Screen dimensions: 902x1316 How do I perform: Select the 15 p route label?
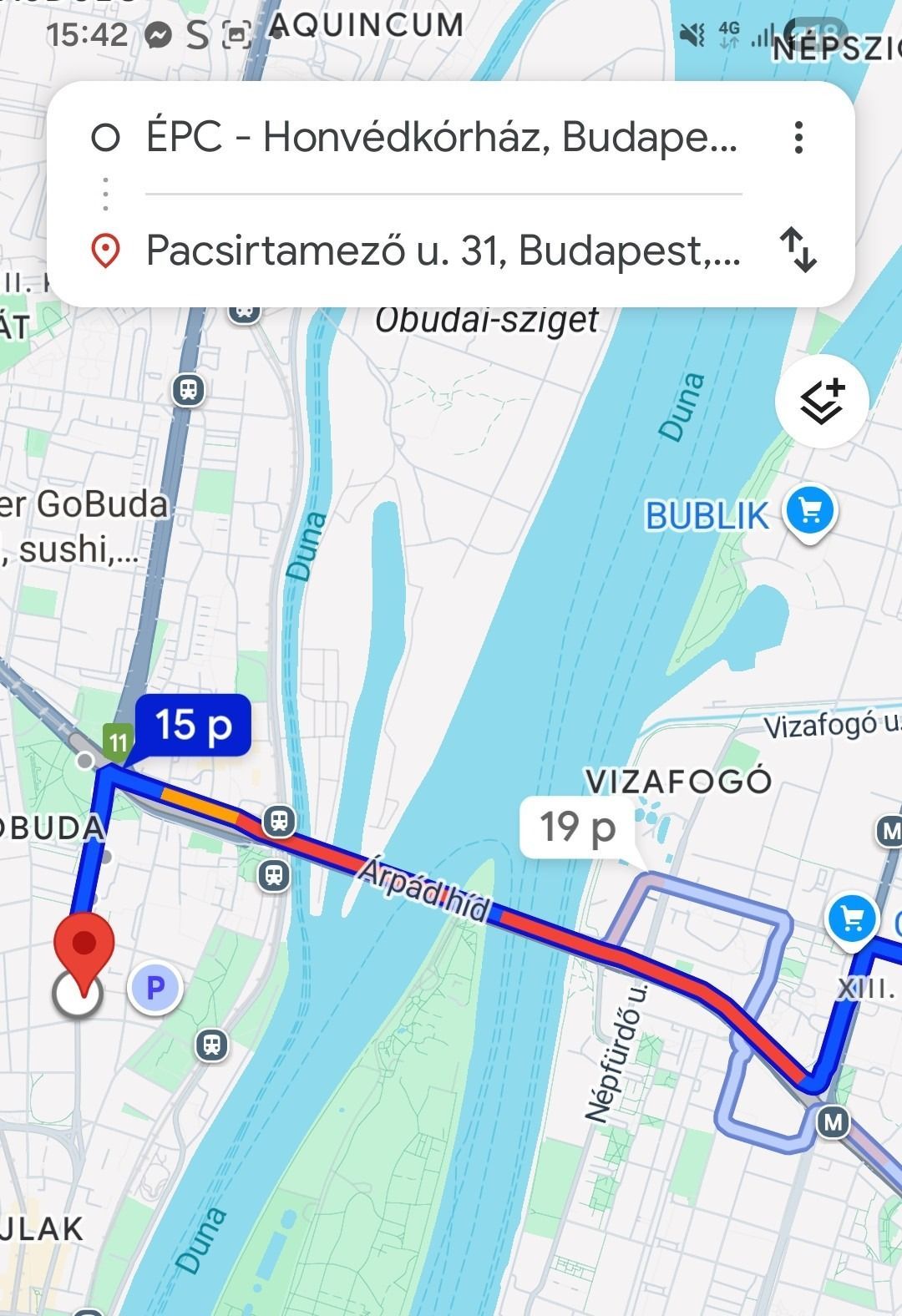pyautogui.click(x=193, y=724)
